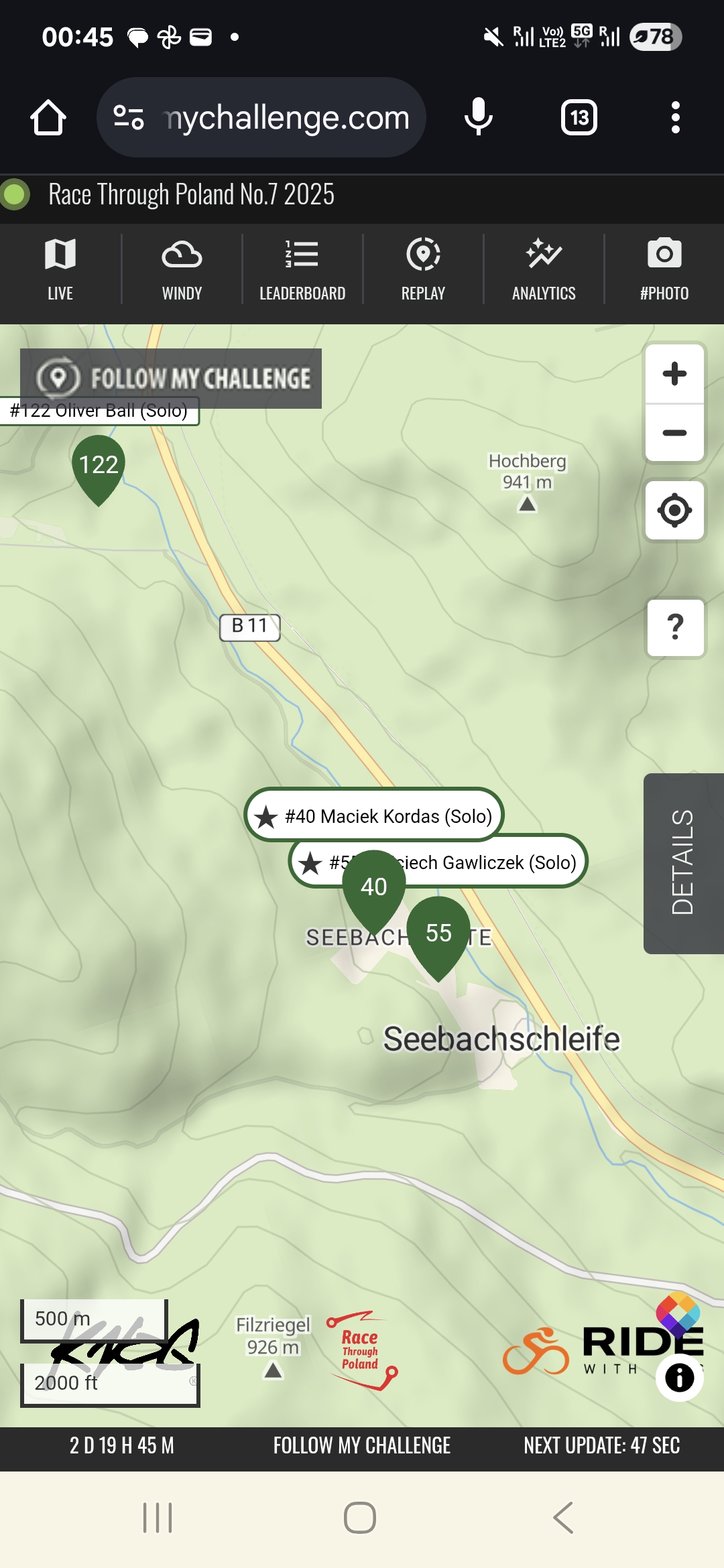Switch to the LIVE tab

[x=60, y=269]
